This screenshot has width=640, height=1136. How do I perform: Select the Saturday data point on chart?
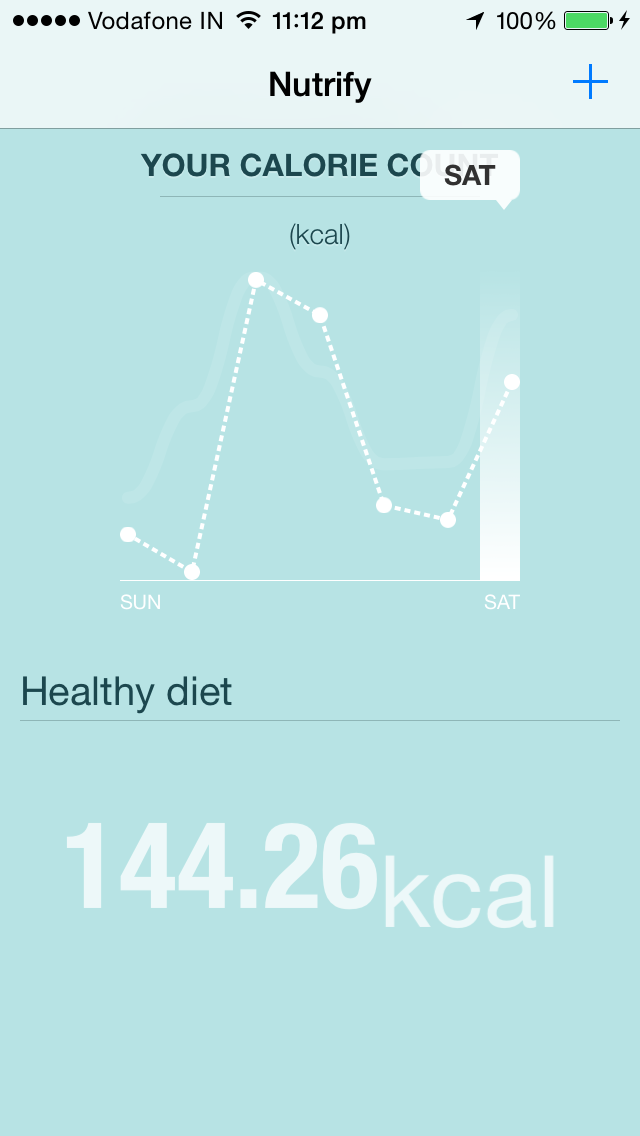pos(512,382)
